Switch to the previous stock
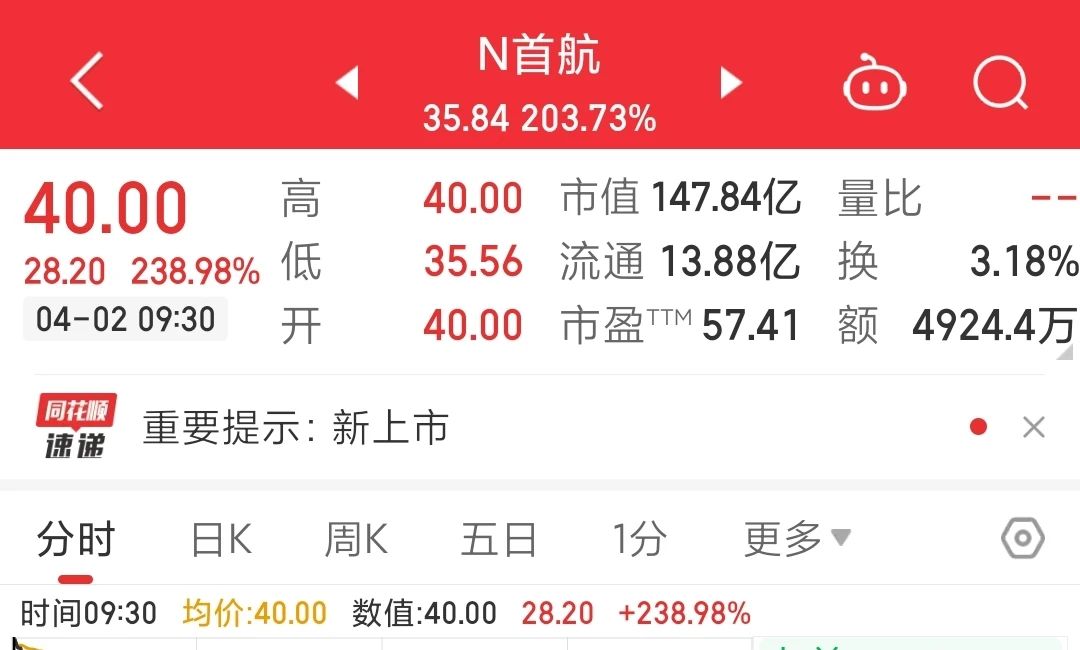 pos(347,83)
